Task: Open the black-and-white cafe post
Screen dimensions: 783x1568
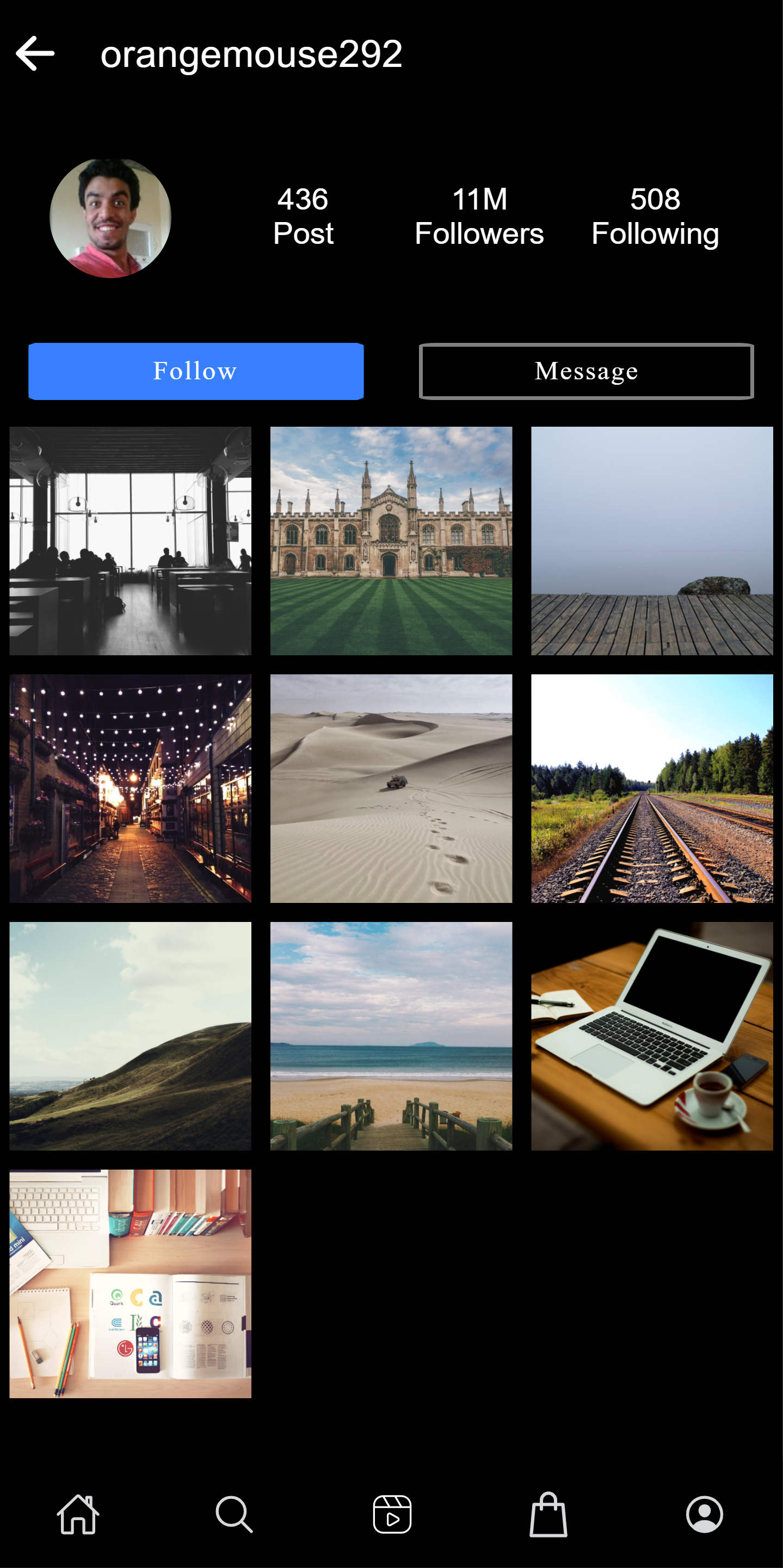Action: point(130,540)
